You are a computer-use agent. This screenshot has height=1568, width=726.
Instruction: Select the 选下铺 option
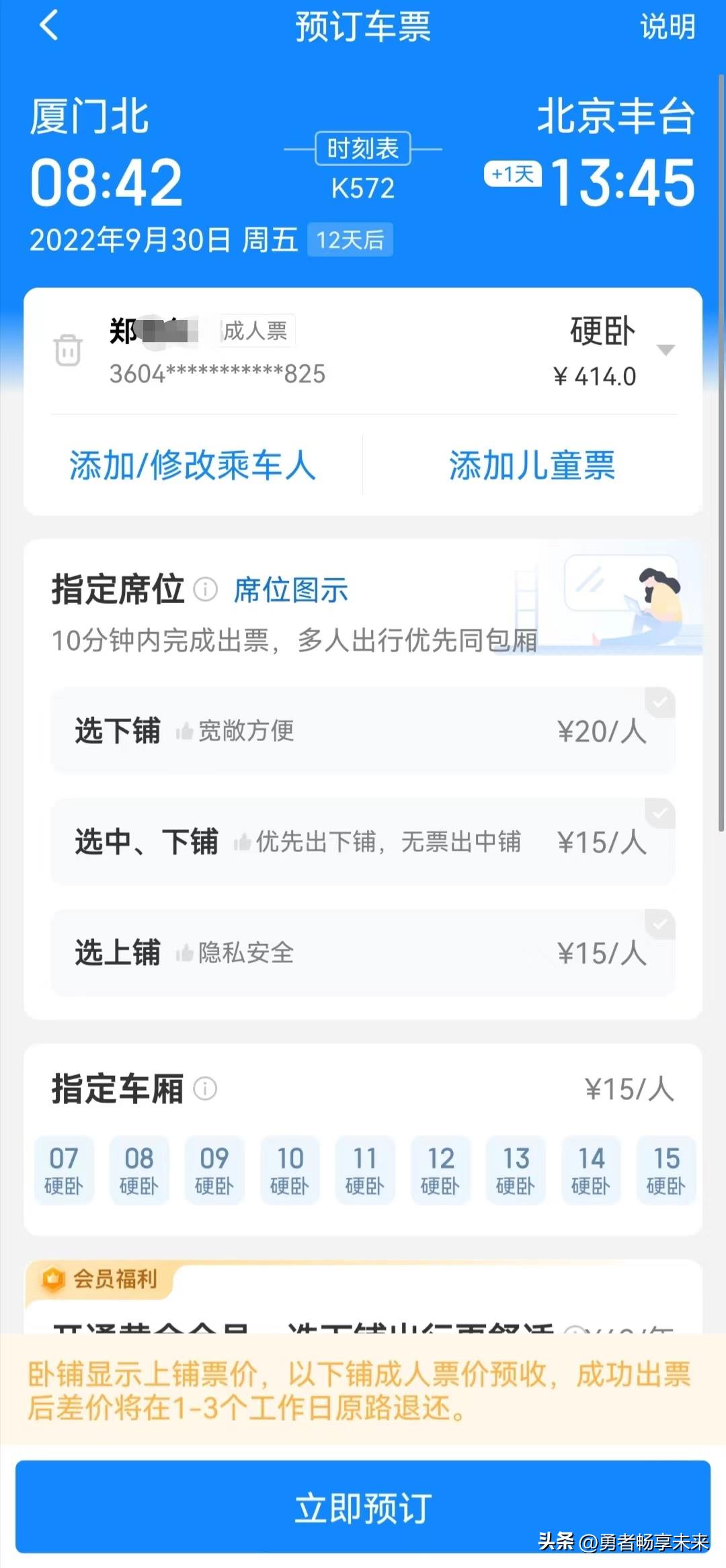click(363, 731)
